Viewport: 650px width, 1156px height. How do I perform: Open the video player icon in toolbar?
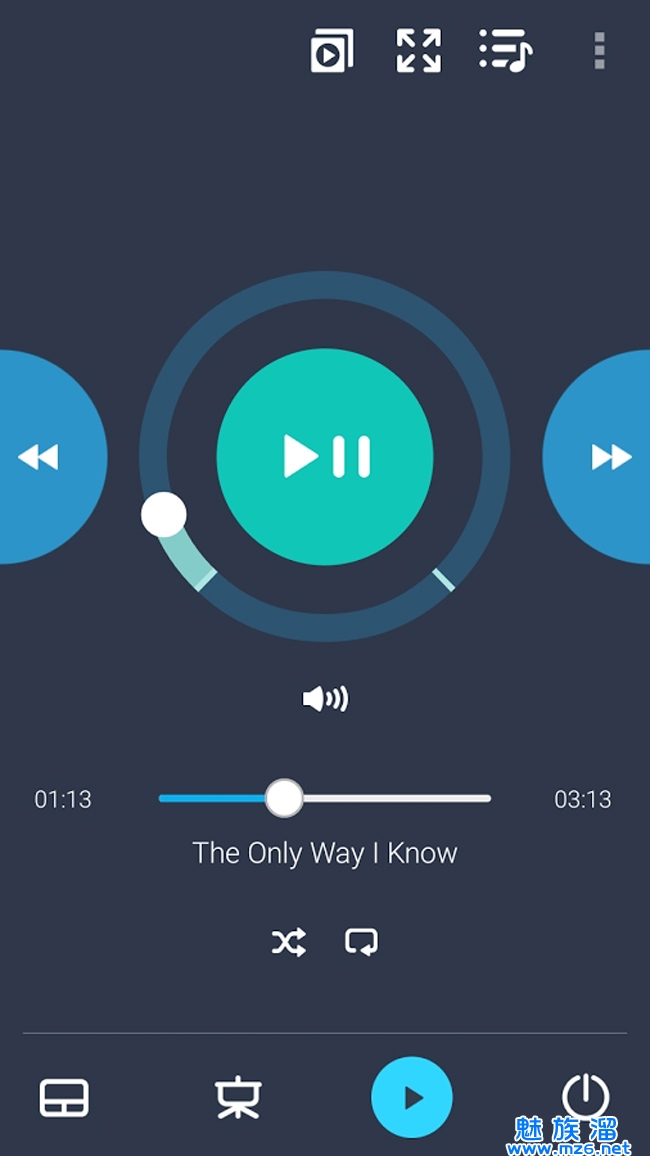[x=331, y=50]
